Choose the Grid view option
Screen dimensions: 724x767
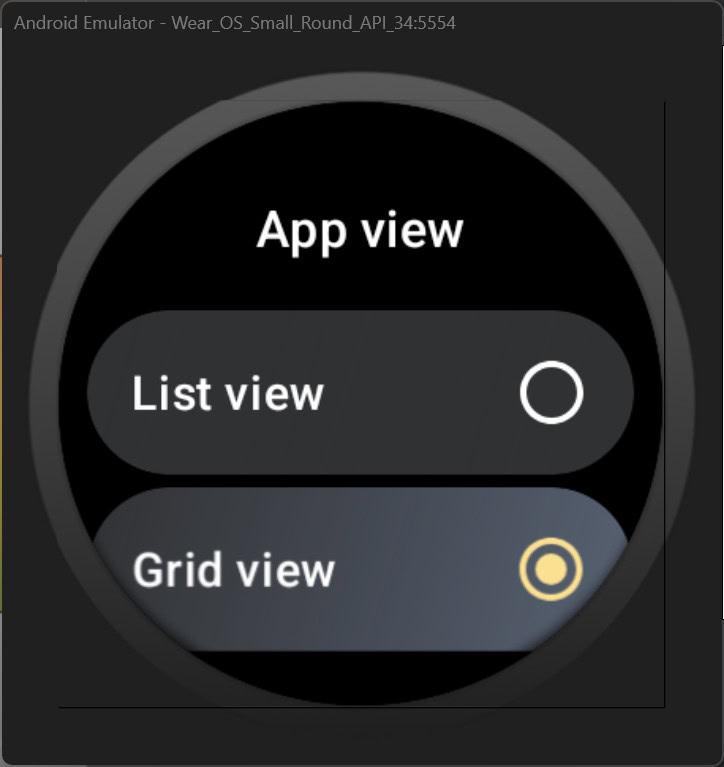(360, 569)
